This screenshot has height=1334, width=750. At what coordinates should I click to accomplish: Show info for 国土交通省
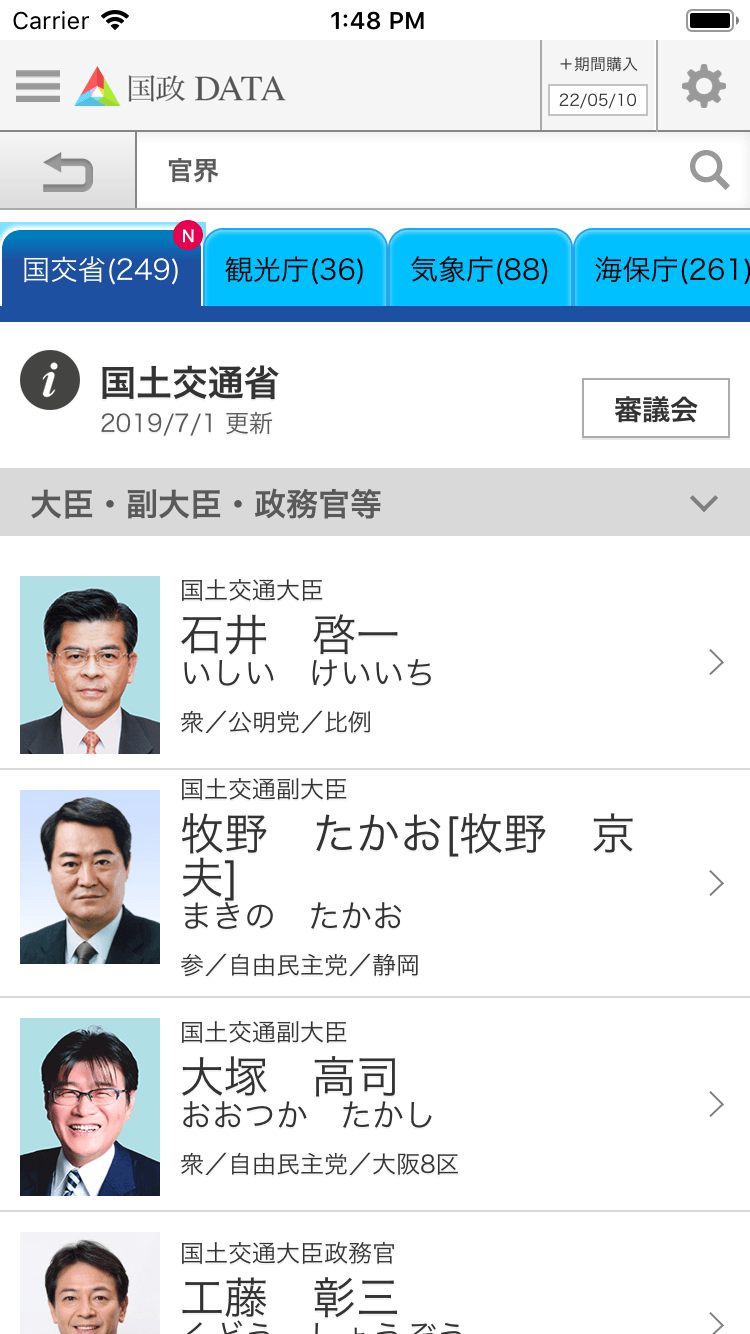(50, 380)
